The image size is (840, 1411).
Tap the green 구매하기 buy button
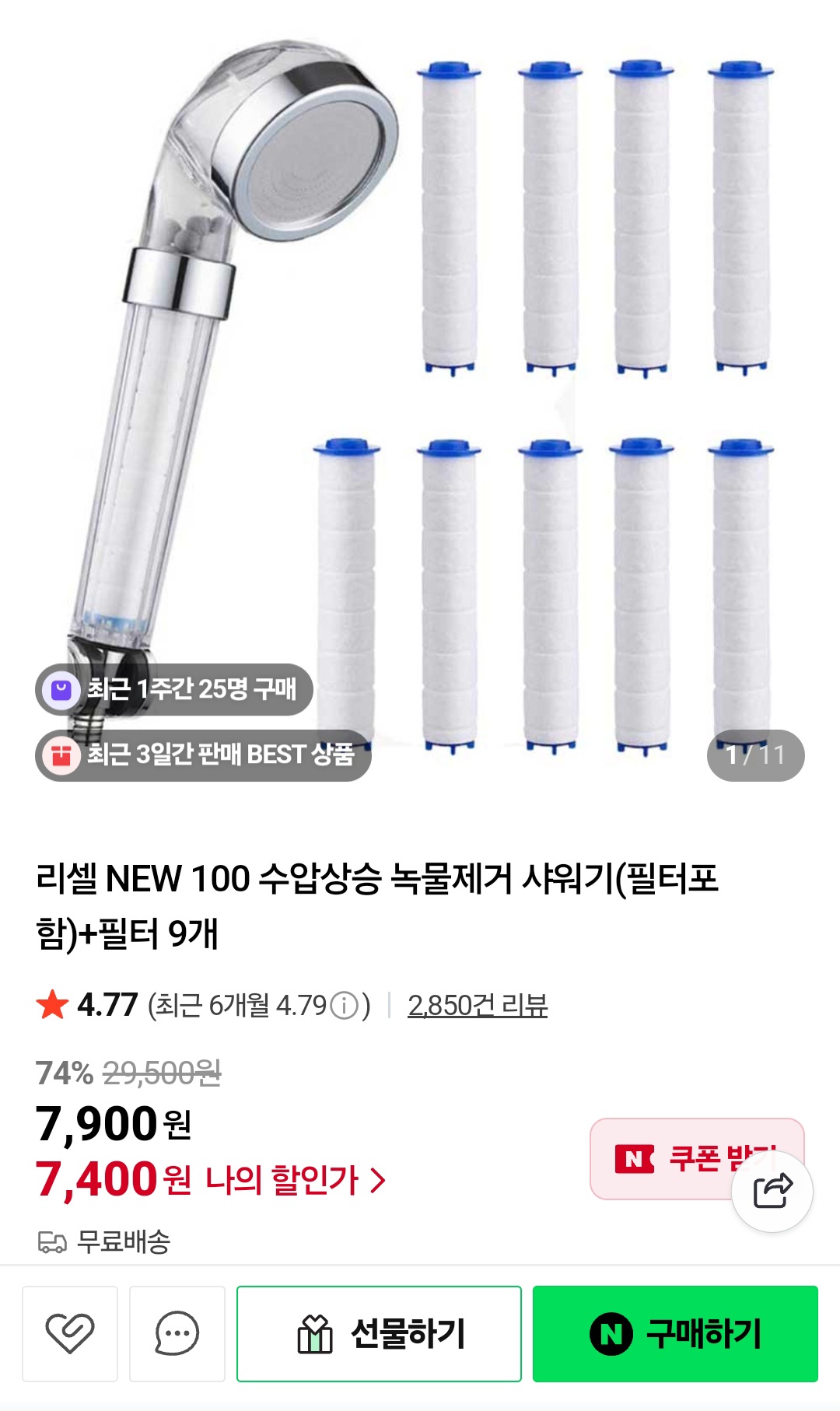(674, 1333)
